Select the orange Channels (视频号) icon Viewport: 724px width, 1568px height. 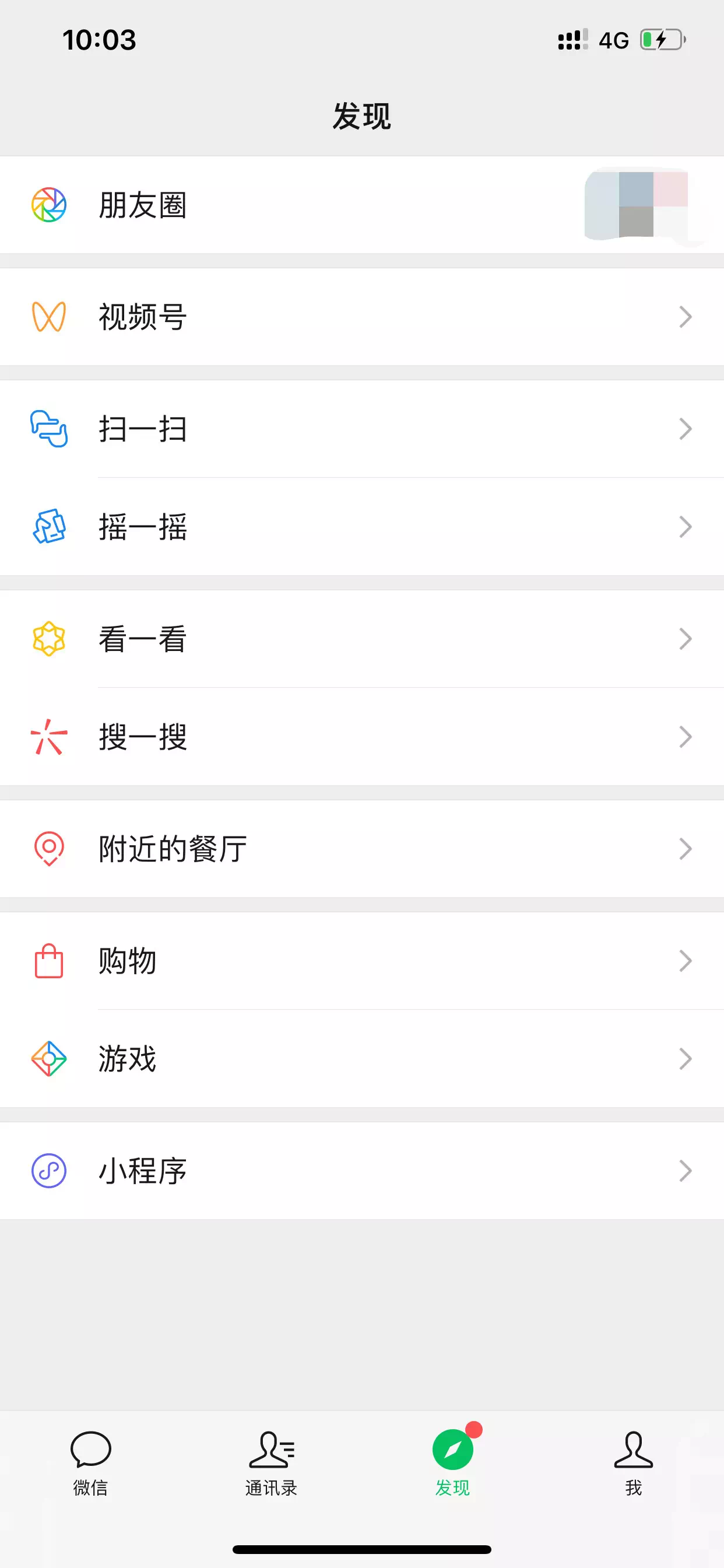50,317
